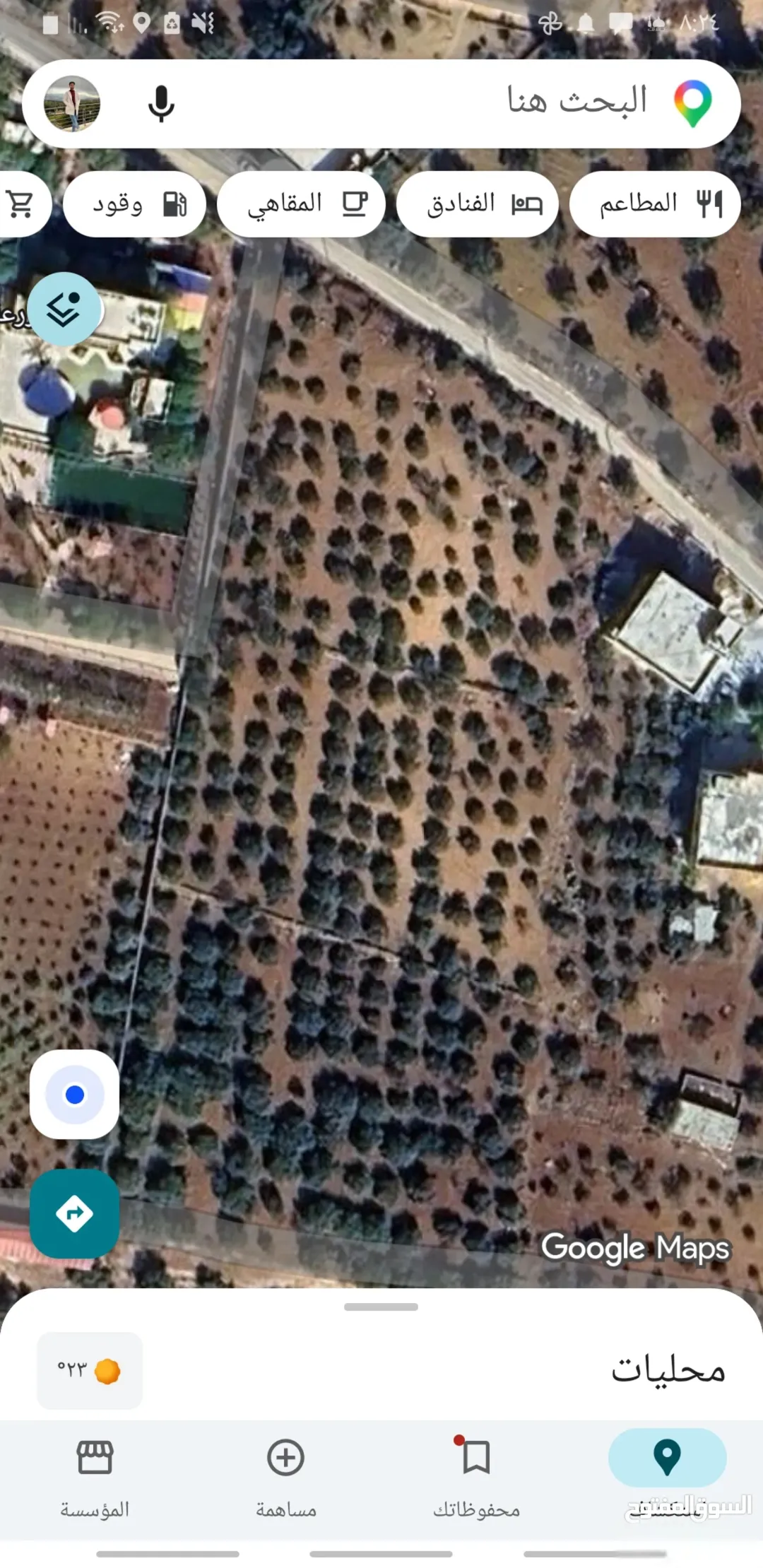763x1568 pixels.
Task: Expand the bottom sheet drag handle
Action: [x=381, y=1307]
